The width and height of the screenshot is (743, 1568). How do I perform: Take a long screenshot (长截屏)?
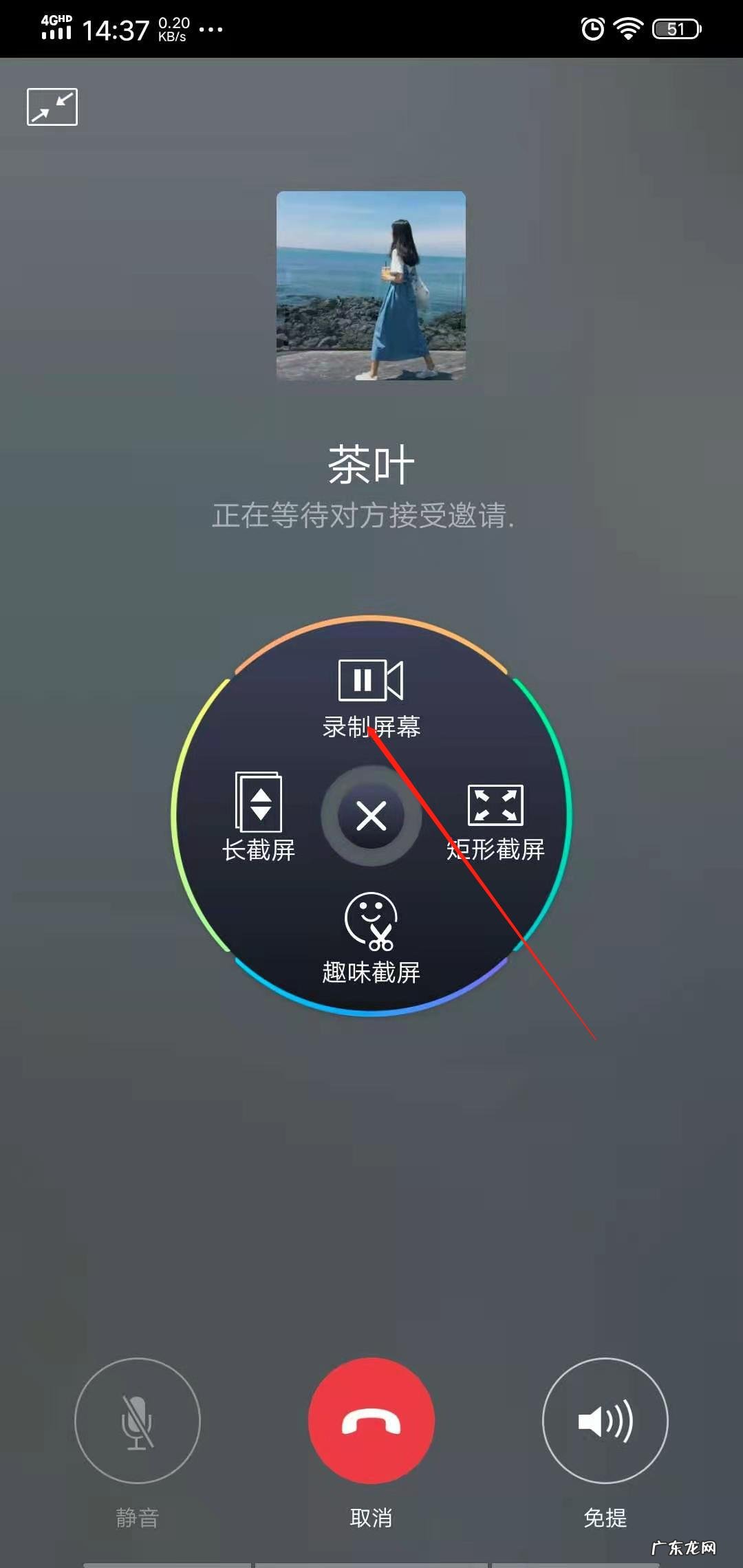pos(259,816)
